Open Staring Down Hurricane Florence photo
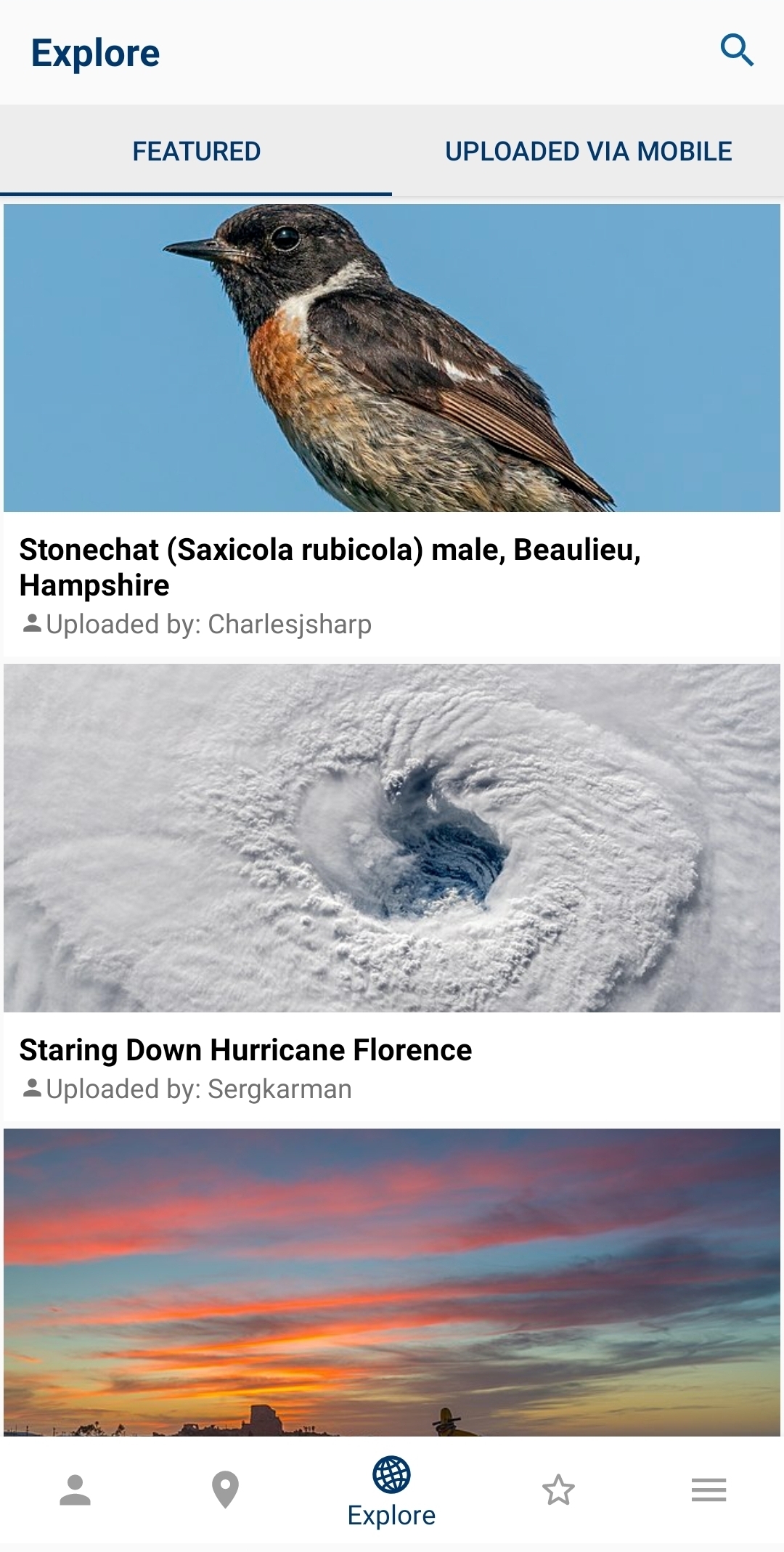 pos(392,837)
